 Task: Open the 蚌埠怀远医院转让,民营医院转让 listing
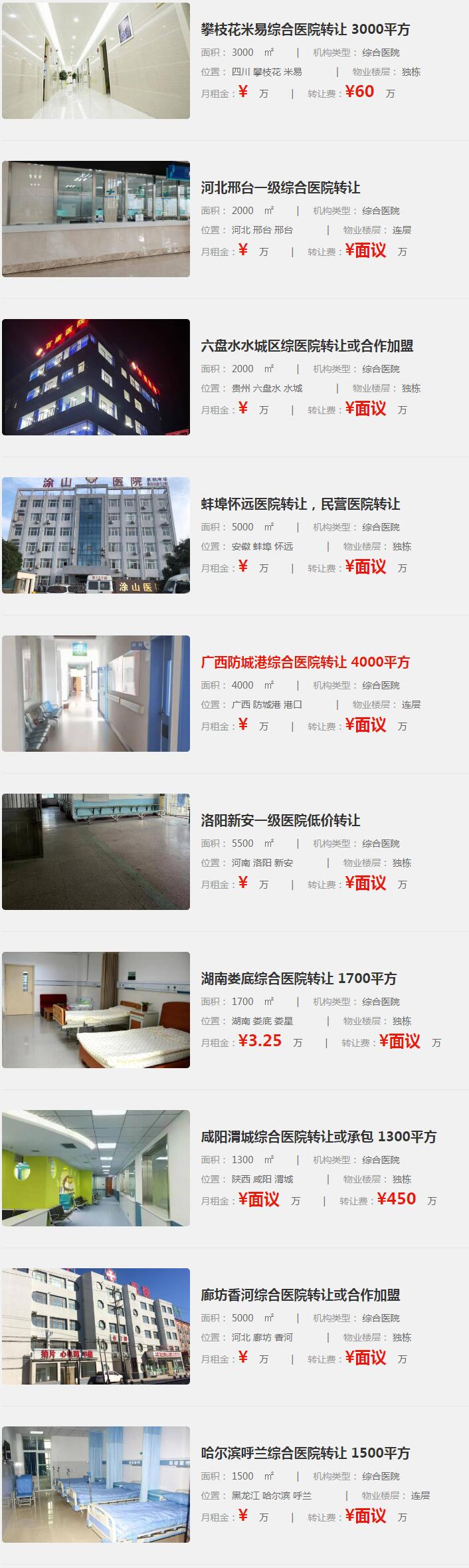tap(300, 504)
